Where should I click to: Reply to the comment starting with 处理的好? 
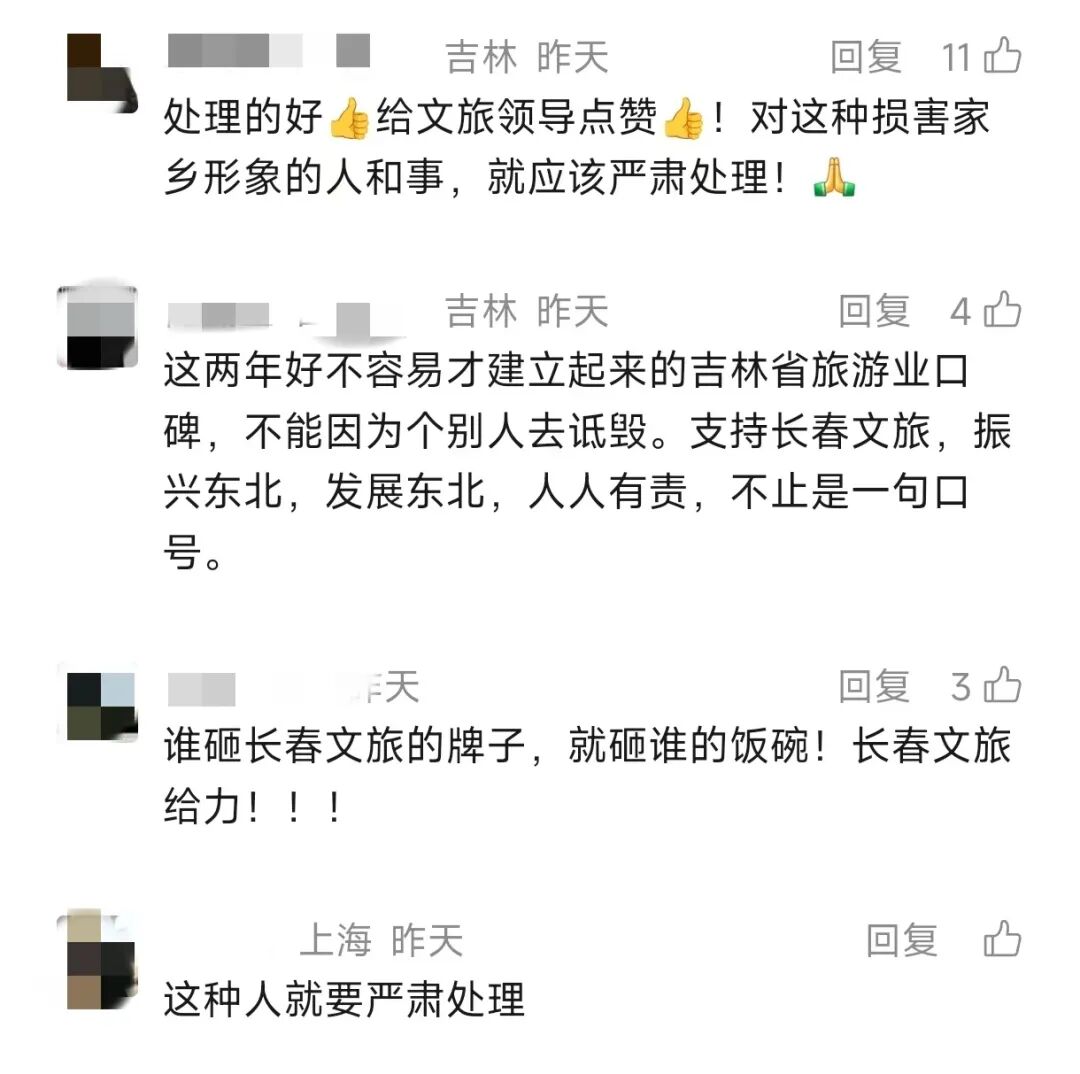(x=866, y=57)
